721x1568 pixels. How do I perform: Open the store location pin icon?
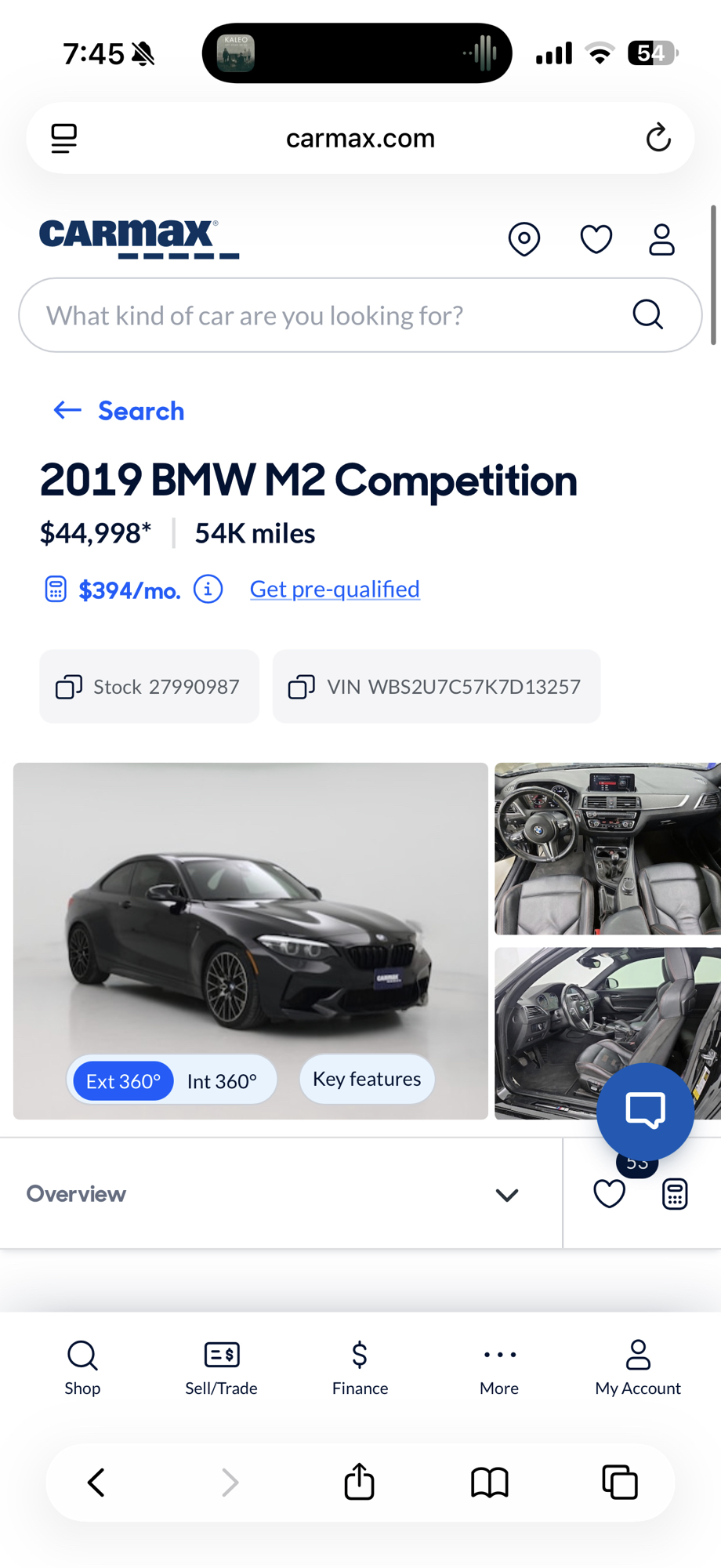coord(524,239)
